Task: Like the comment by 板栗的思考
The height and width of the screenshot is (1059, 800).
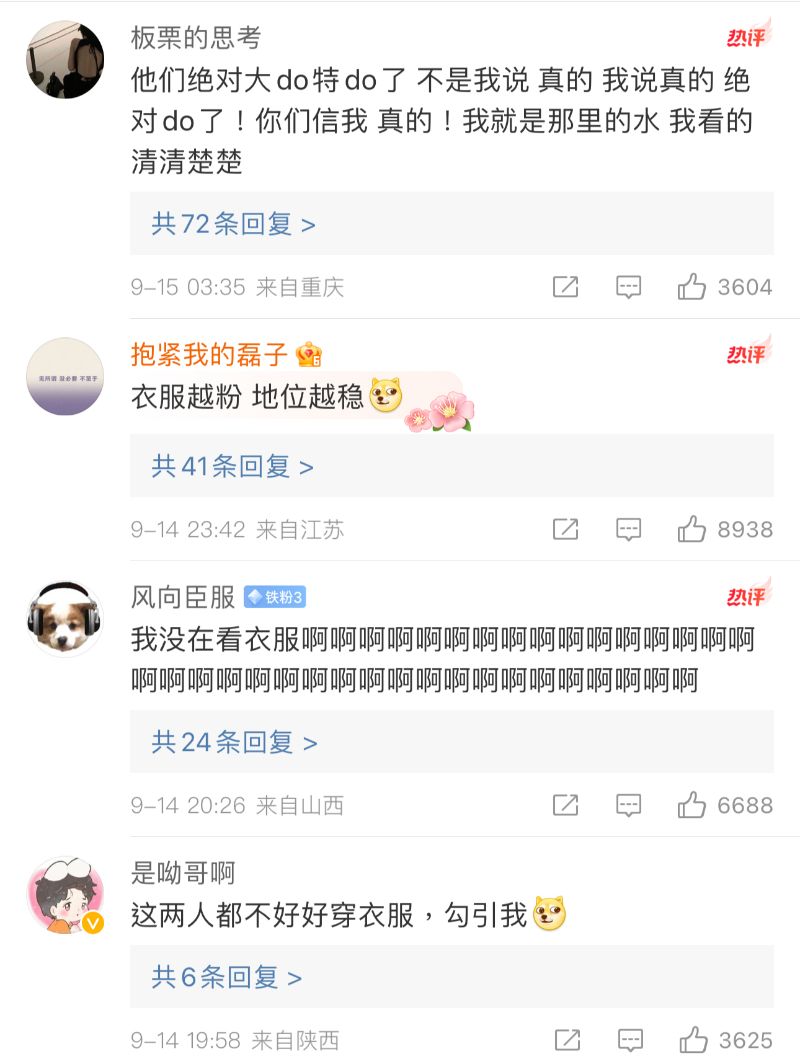Action: 692,288
